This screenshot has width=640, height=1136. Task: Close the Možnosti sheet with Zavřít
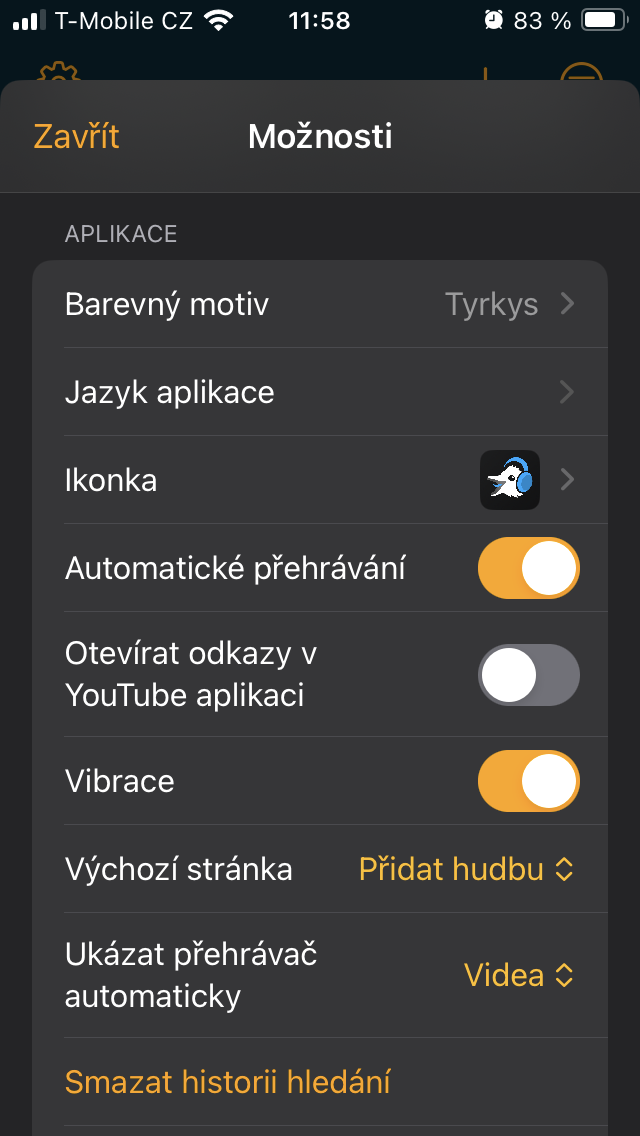pos(76,136)
